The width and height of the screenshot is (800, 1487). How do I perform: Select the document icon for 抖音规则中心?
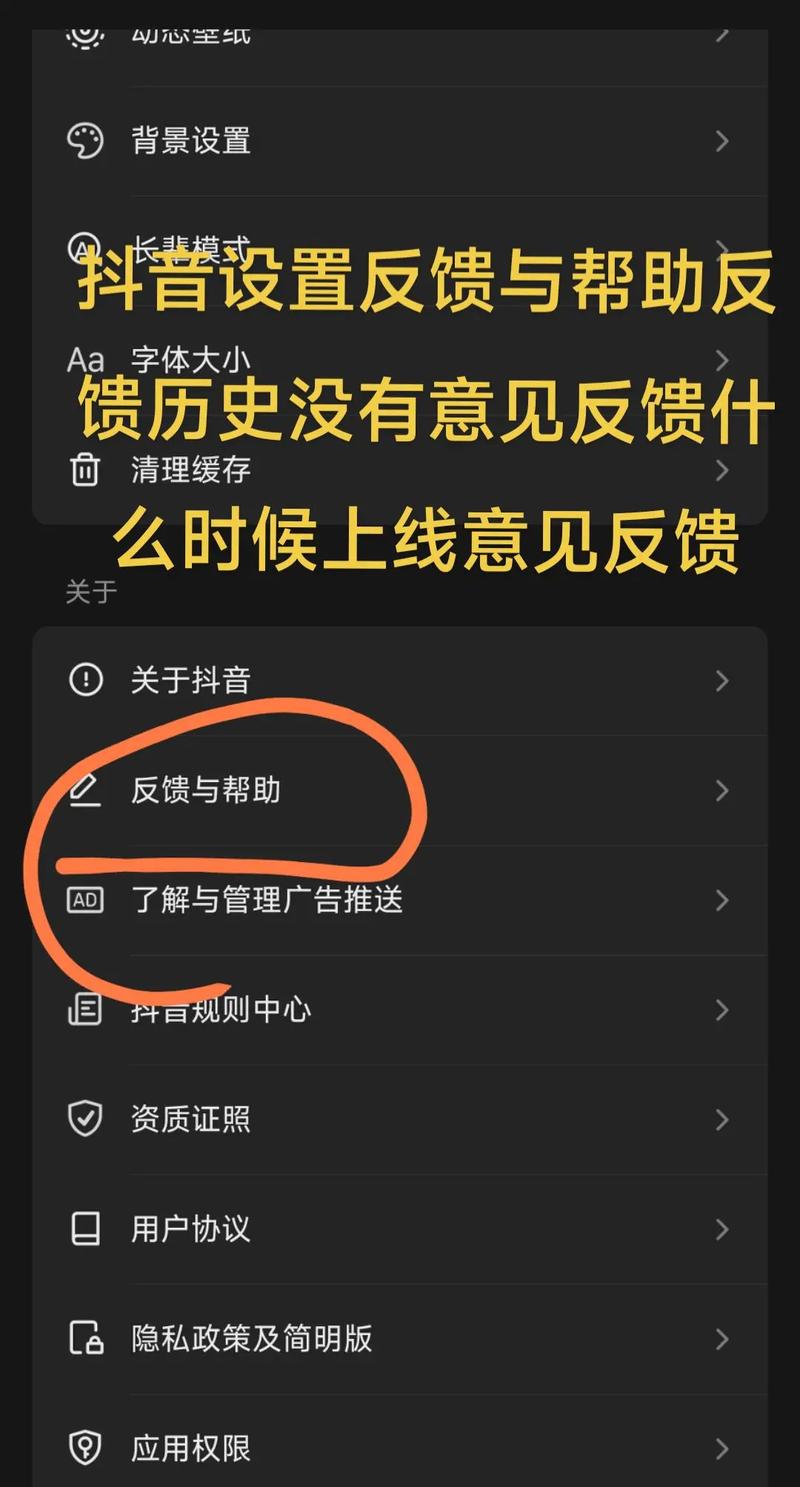pos(86,1010)
